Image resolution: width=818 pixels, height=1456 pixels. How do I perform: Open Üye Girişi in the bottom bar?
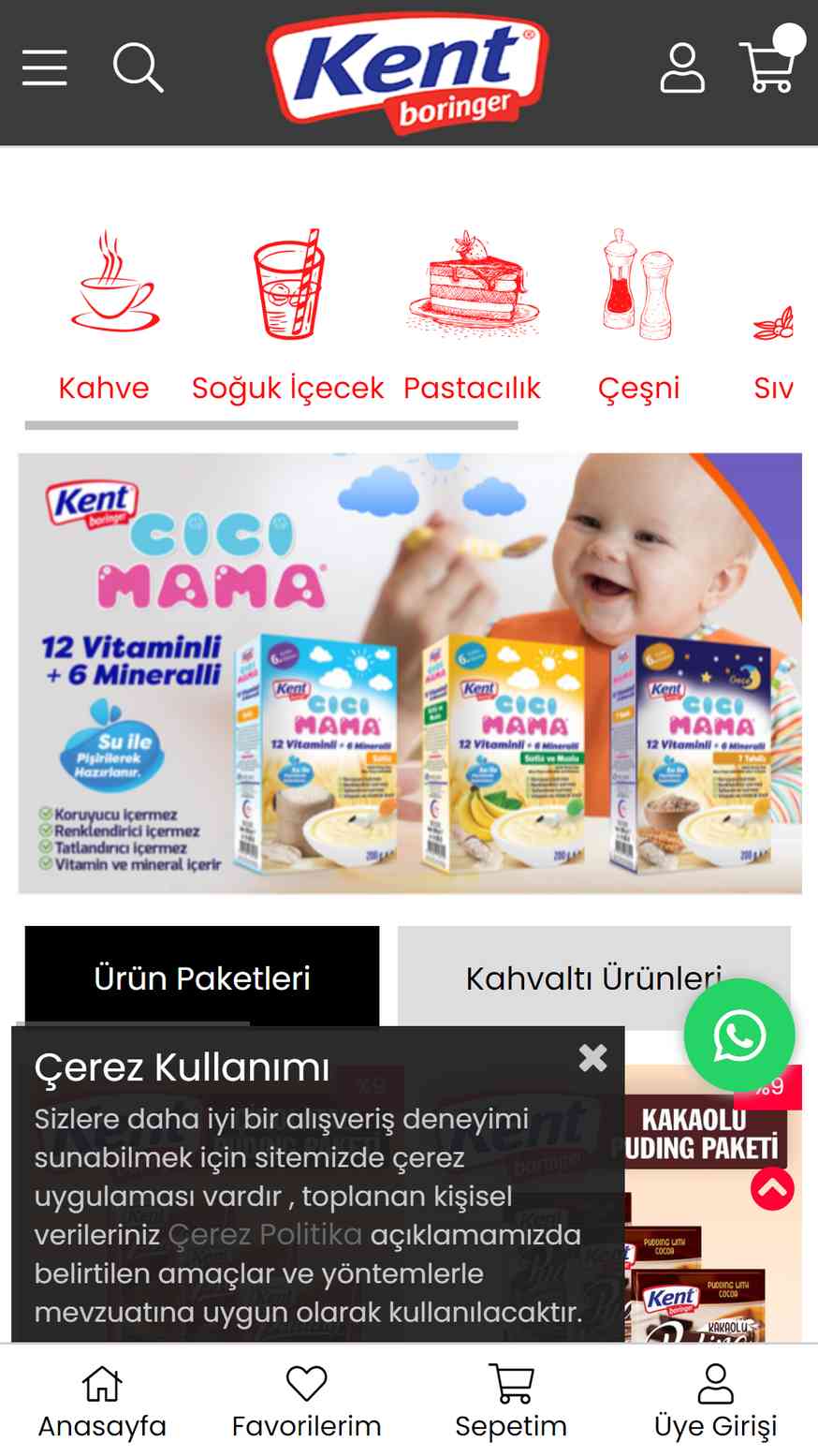click(x=716, y=1401)
